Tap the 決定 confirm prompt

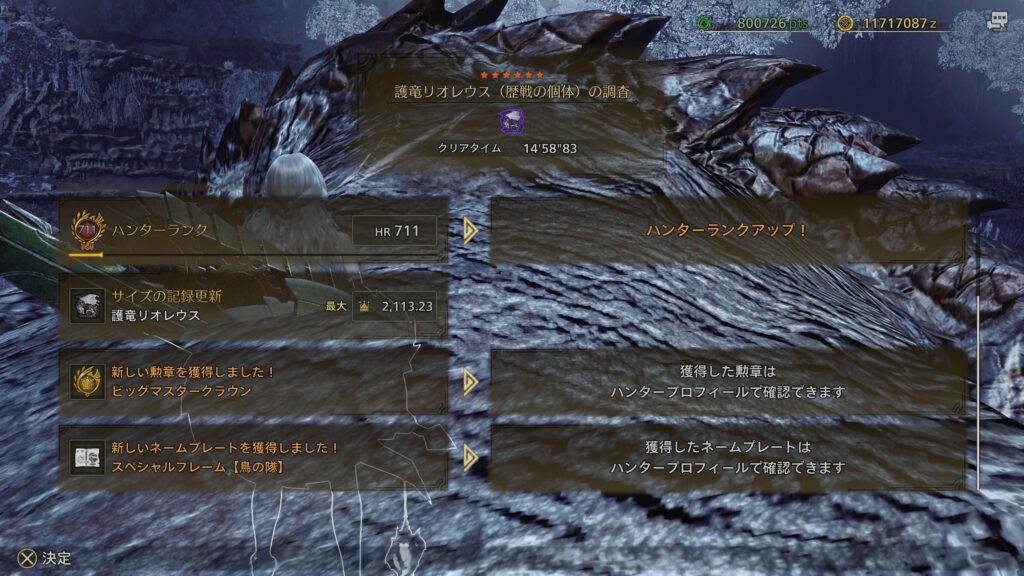click(x=45, y=558)
